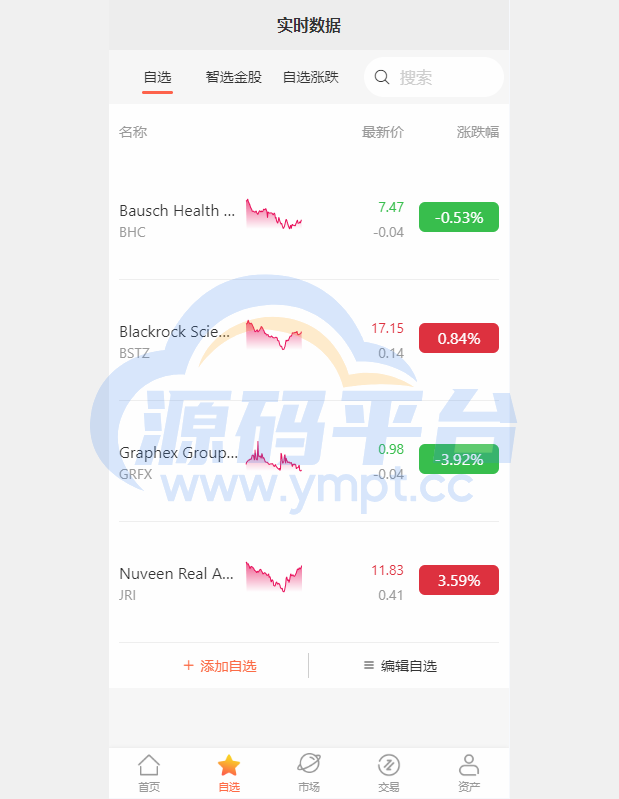Tap 添加自选 to add a stock
This screenshot has height=799, width=619.
pos(220,665)
